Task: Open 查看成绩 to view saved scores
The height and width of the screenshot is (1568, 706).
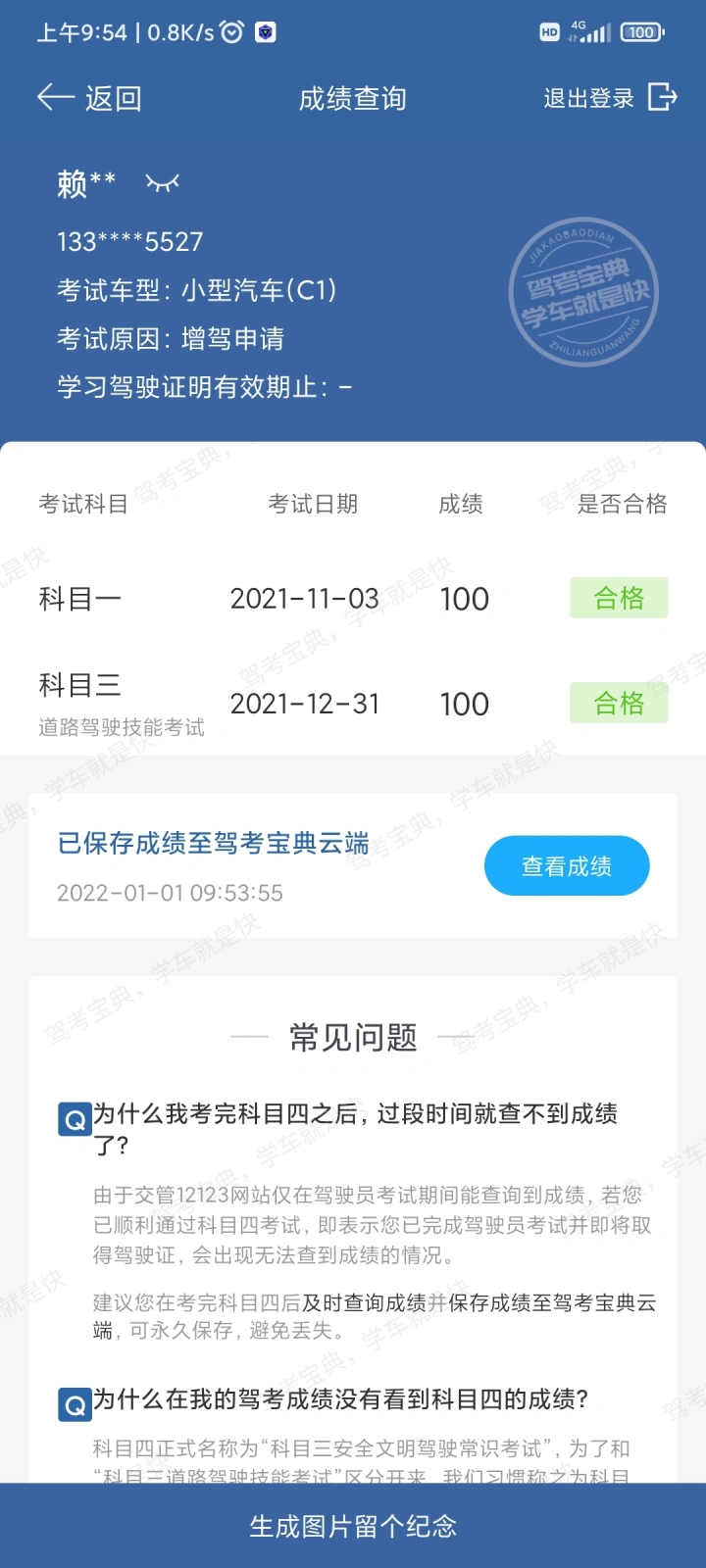Action: 567,866
